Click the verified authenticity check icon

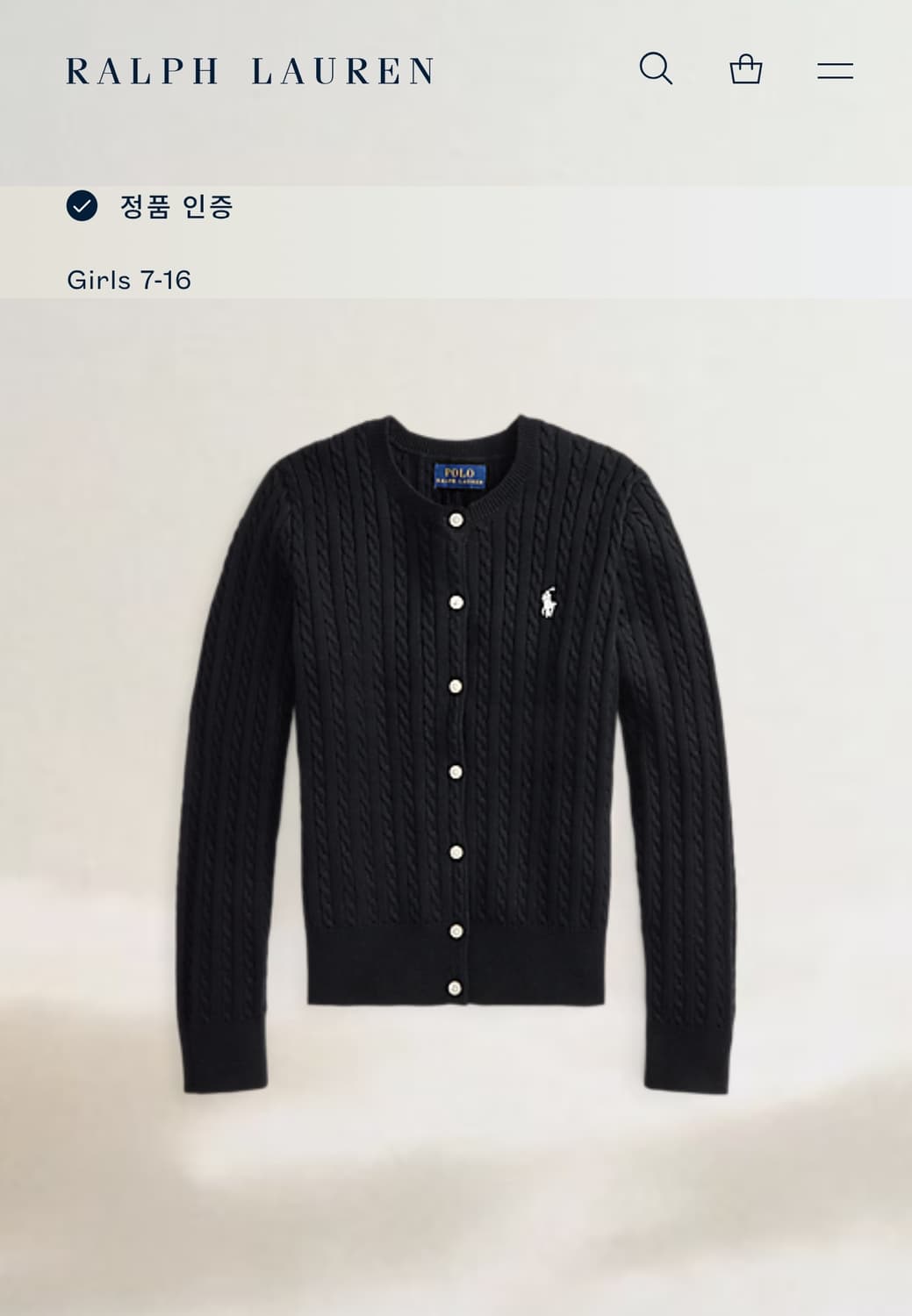click(83, 208)
